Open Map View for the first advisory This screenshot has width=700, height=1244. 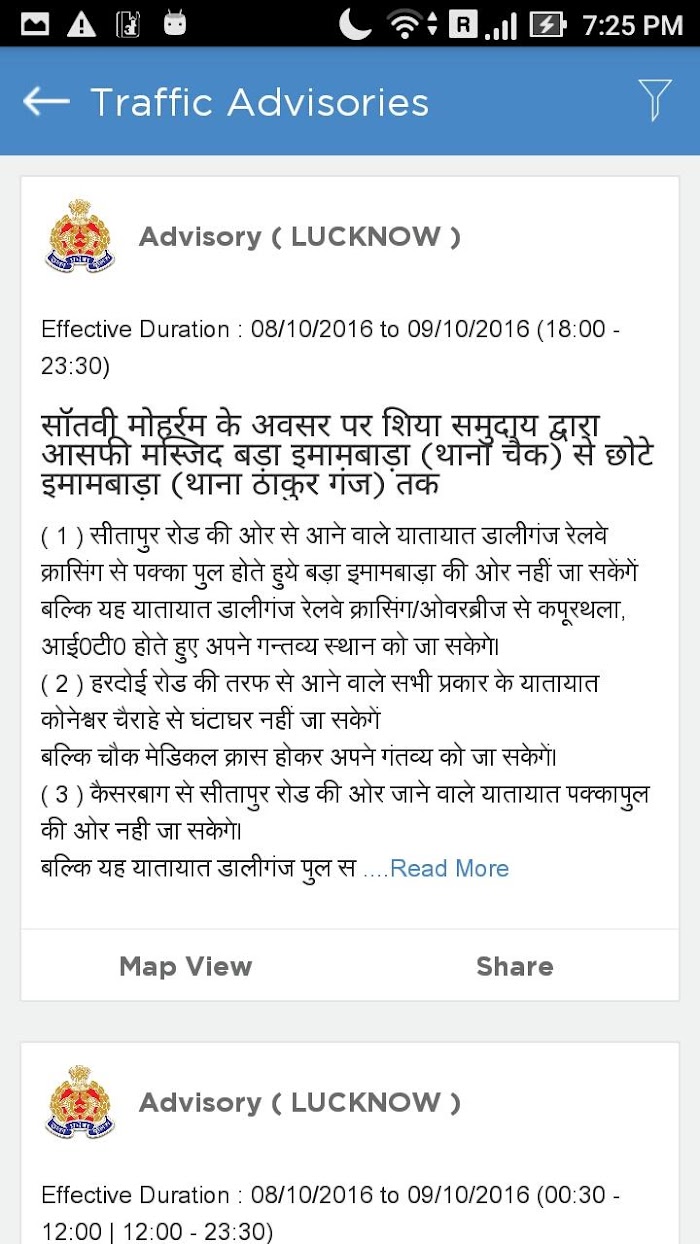pyautogui.click(x=186, y=966)
